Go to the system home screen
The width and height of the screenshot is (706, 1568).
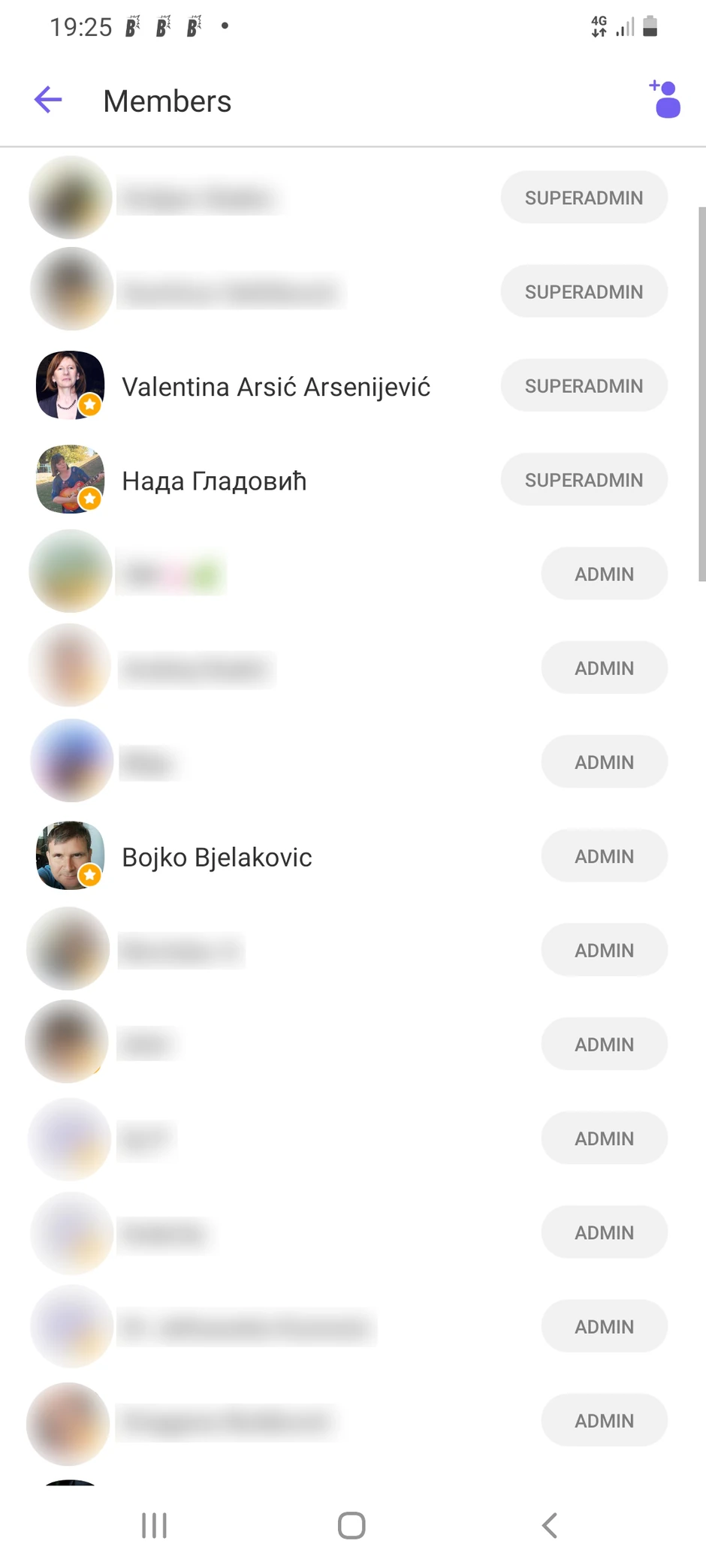pos(351,1525)
